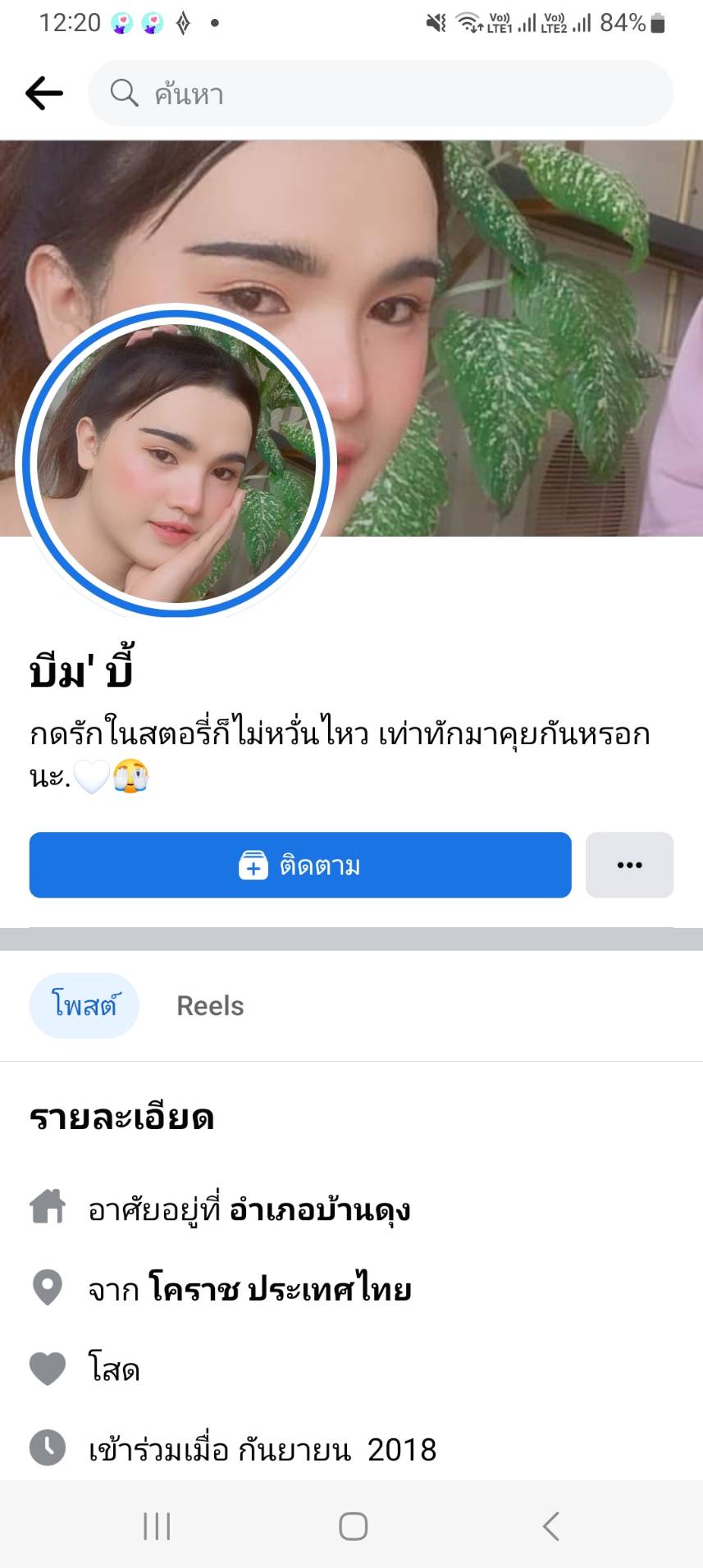Tap the system home button
Image resolution: width=703 pixels, height=1568 pixels.
pos(353,1526)
